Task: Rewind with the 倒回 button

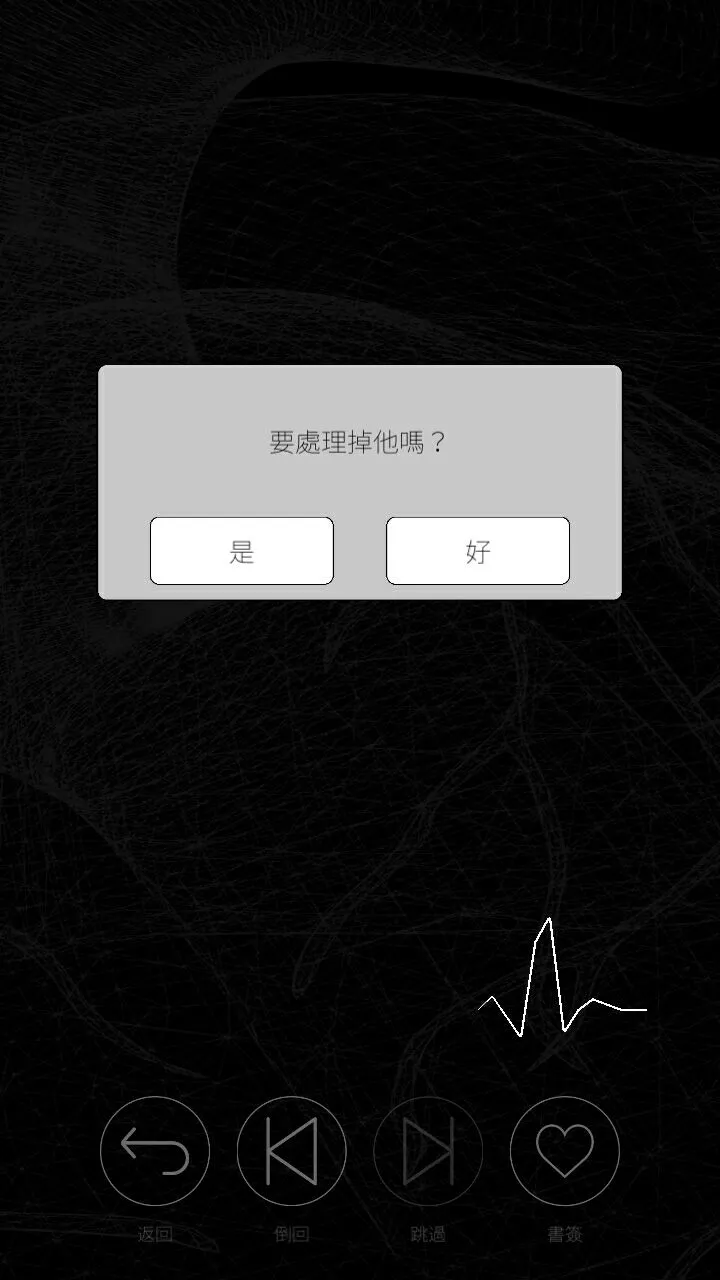Action: pos(291,1151)
